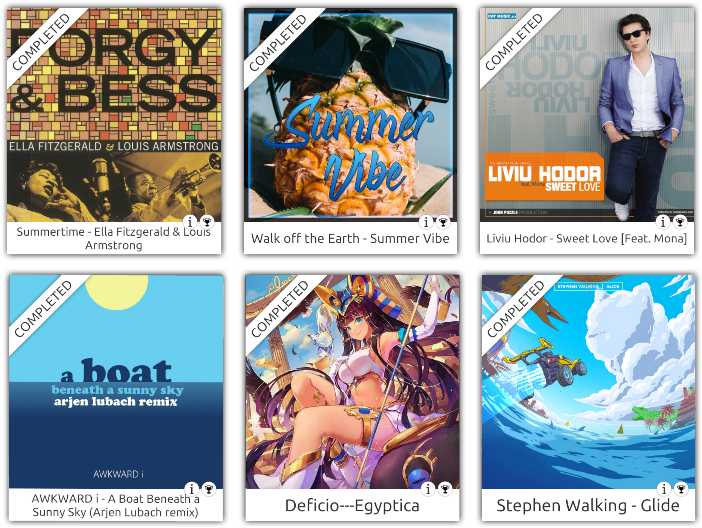View trophy leaderboard for Stephen Walking - Glide
This screenshot has height=528, width=702.
coord(681,488)
